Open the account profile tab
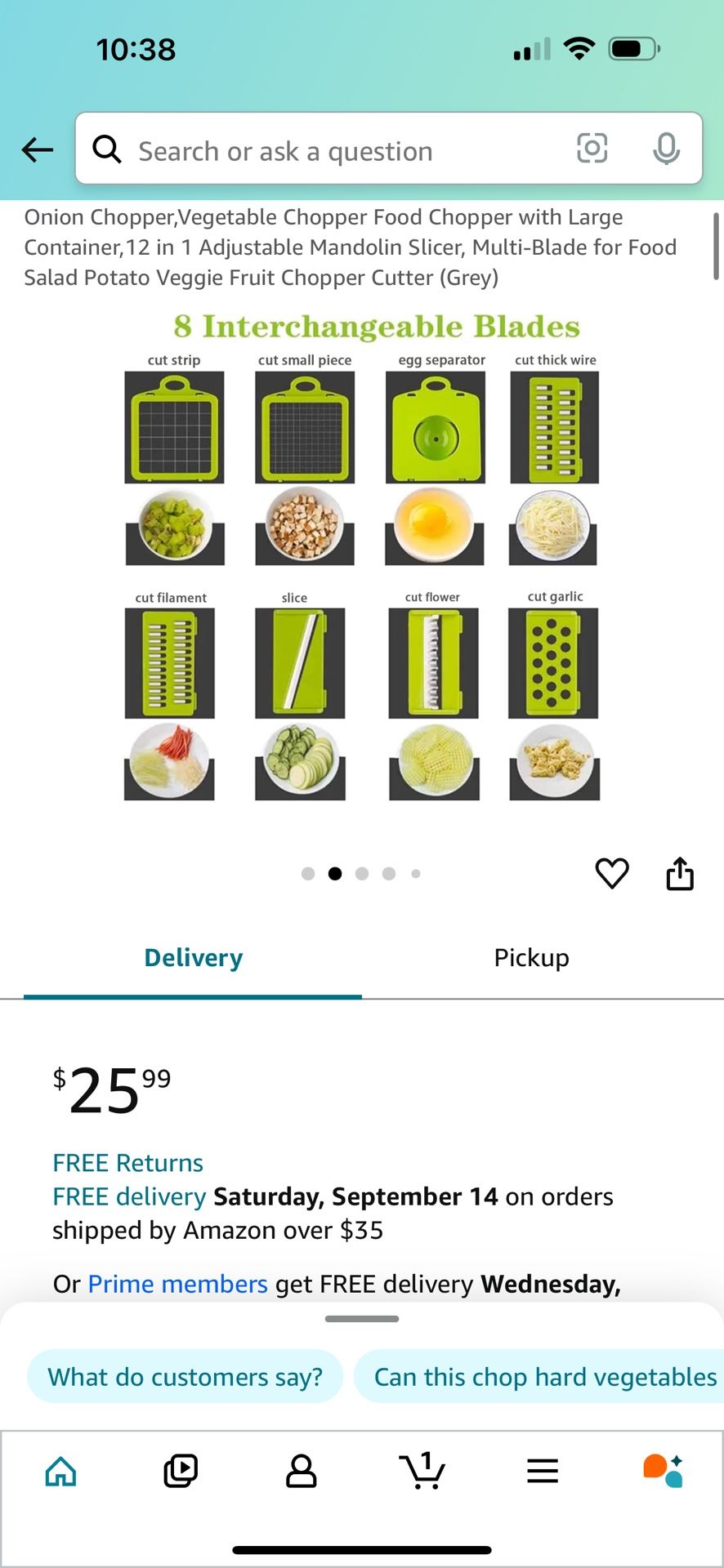The width and height of the screenshot is (724, 1568). pos(301,1472)
